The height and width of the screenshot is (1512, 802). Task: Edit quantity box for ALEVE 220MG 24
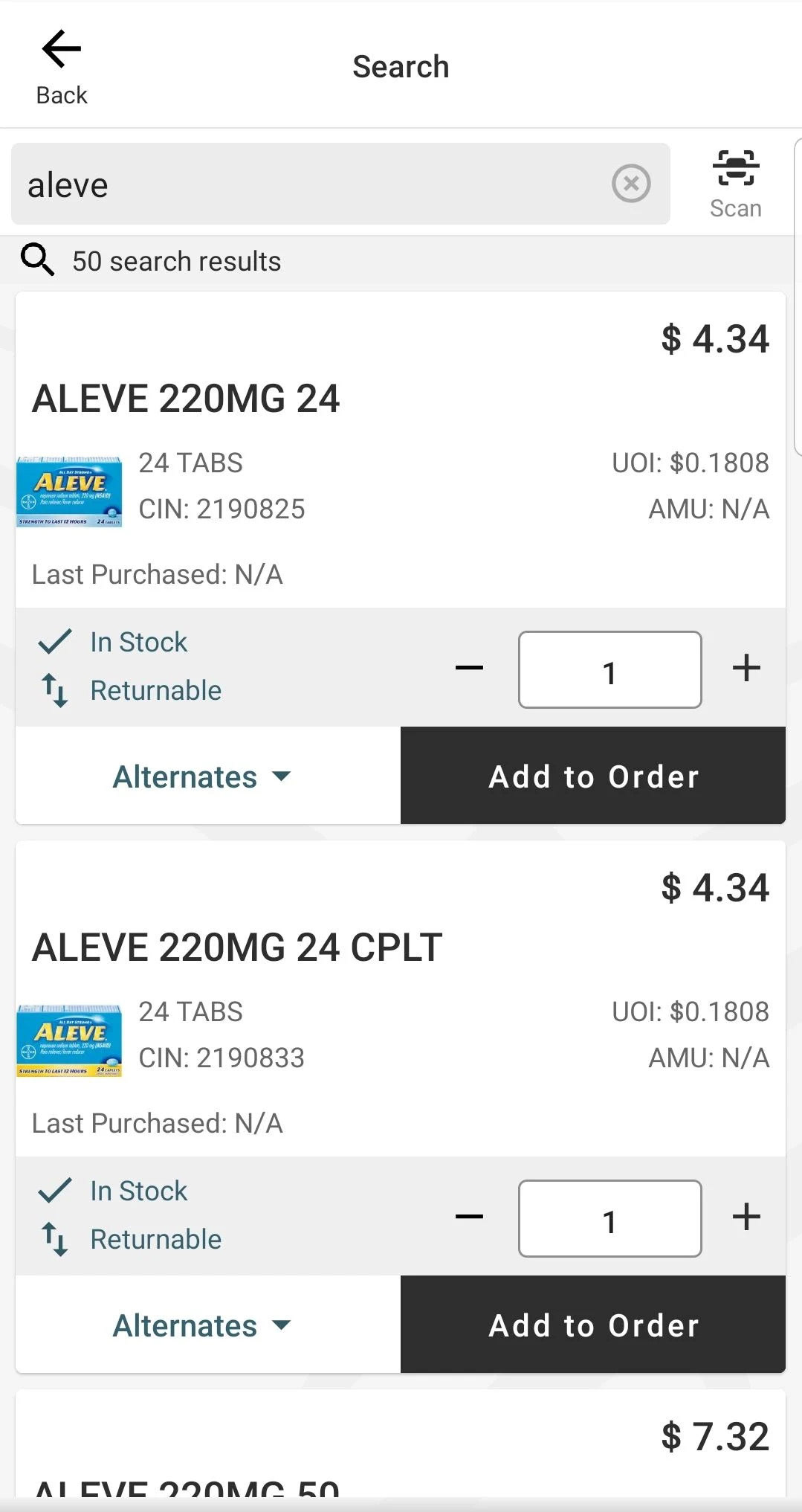609,670
